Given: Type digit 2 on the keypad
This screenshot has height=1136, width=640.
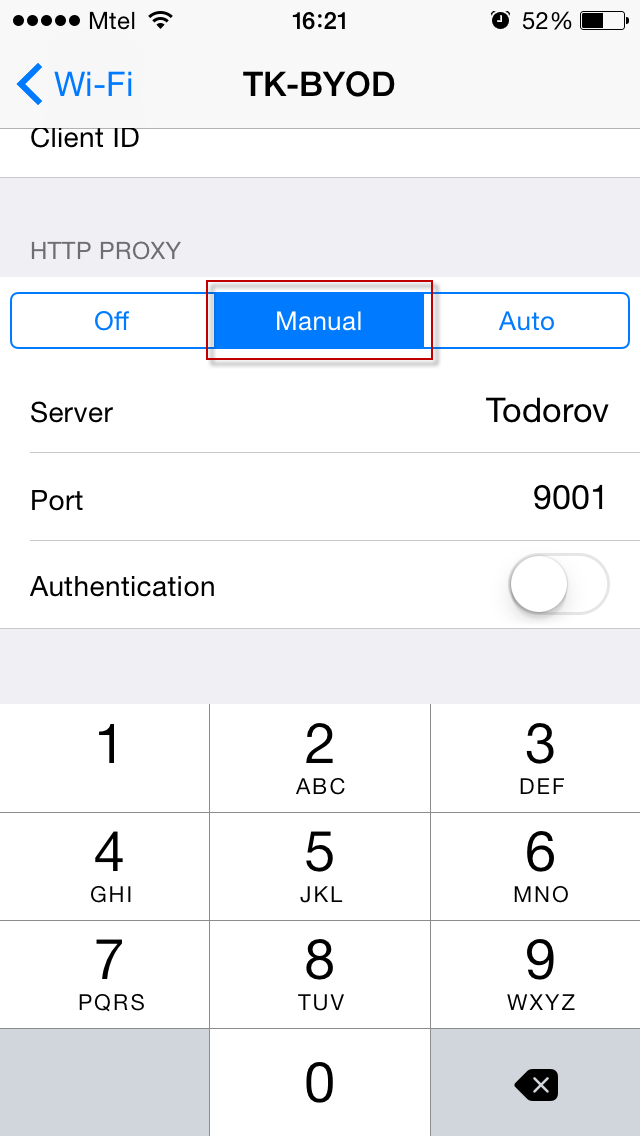Looking at the screenshot, I should pos(320,758).
